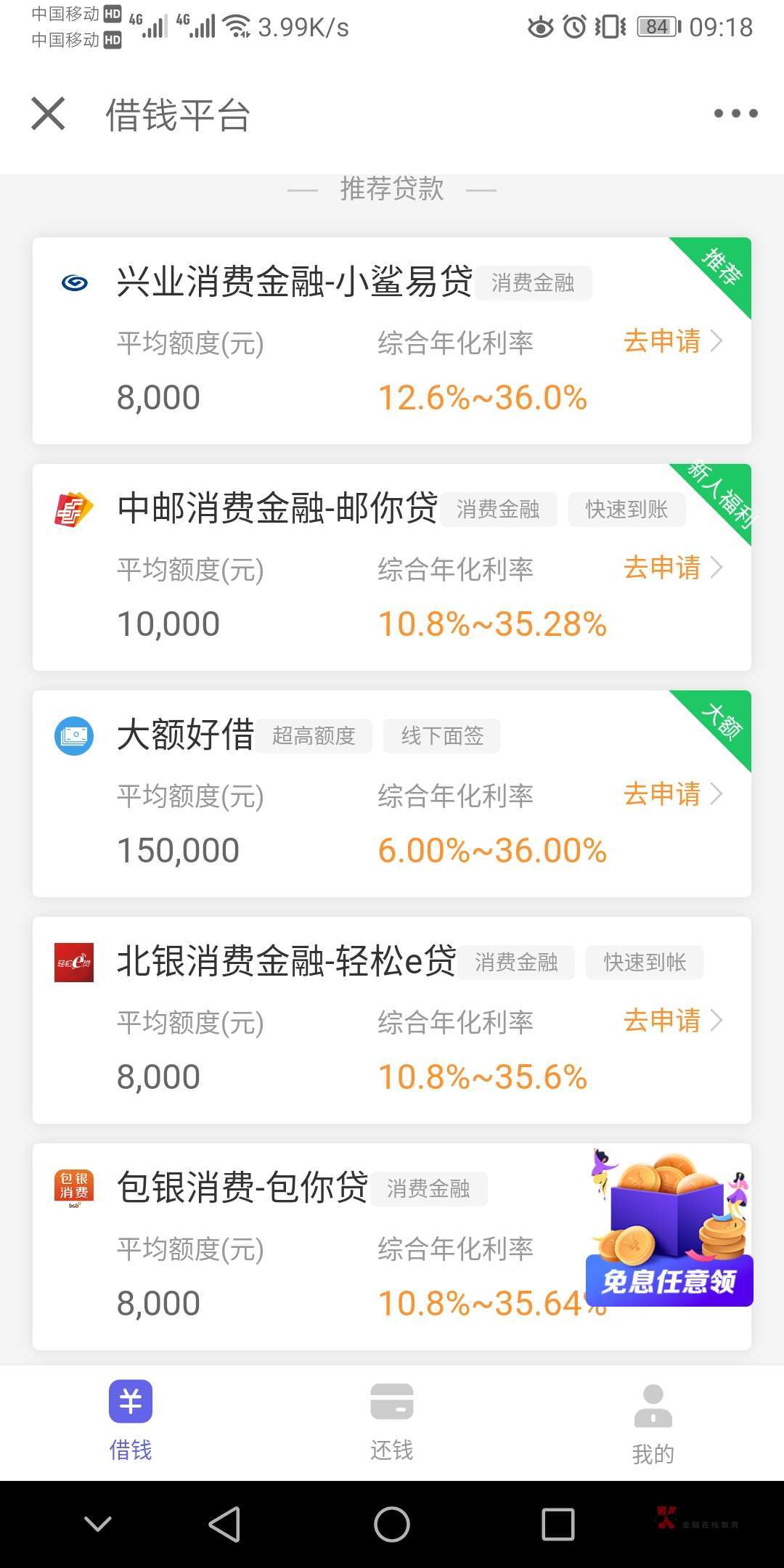The image size is (784, 1568).
Task: Open the three-dot overflow menu
Action: pos(735,113)
